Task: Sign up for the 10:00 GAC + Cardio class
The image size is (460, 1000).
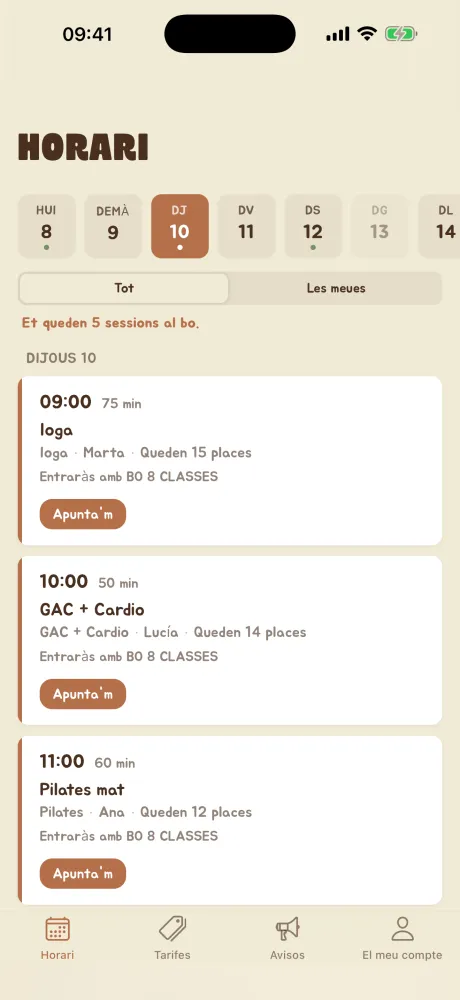Action: pos(83,694)
